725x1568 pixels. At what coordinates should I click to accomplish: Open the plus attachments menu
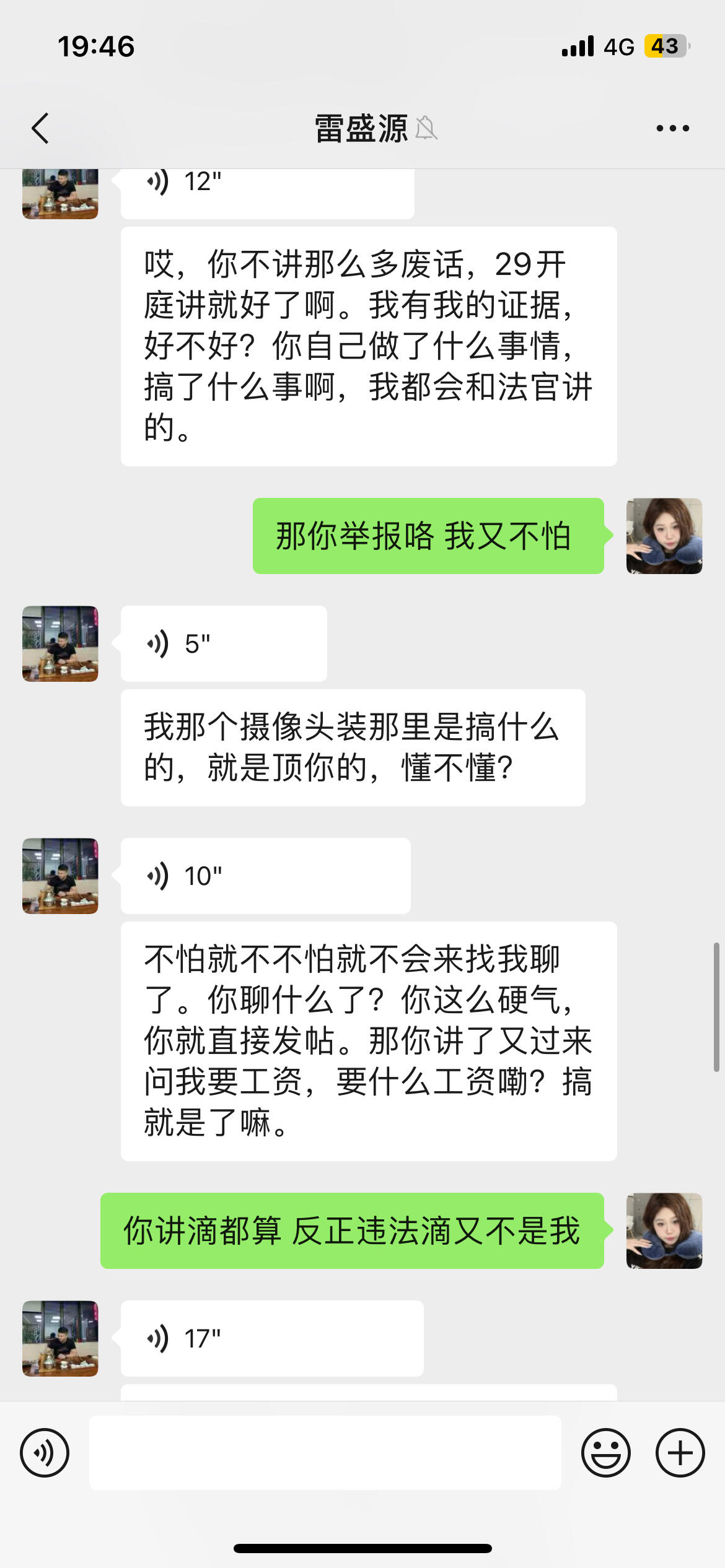680,1453
